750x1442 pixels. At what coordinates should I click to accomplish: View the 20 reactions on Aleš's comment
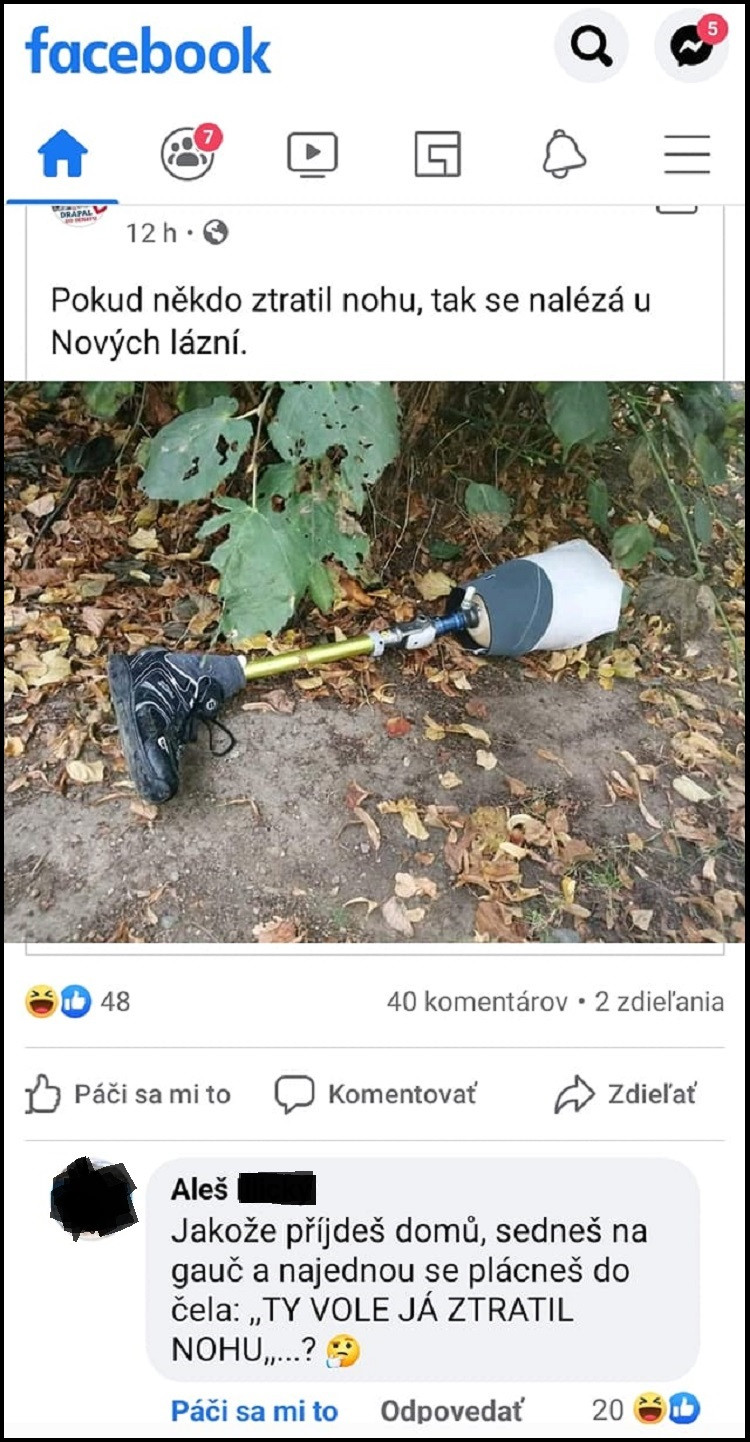[646, 1410]
